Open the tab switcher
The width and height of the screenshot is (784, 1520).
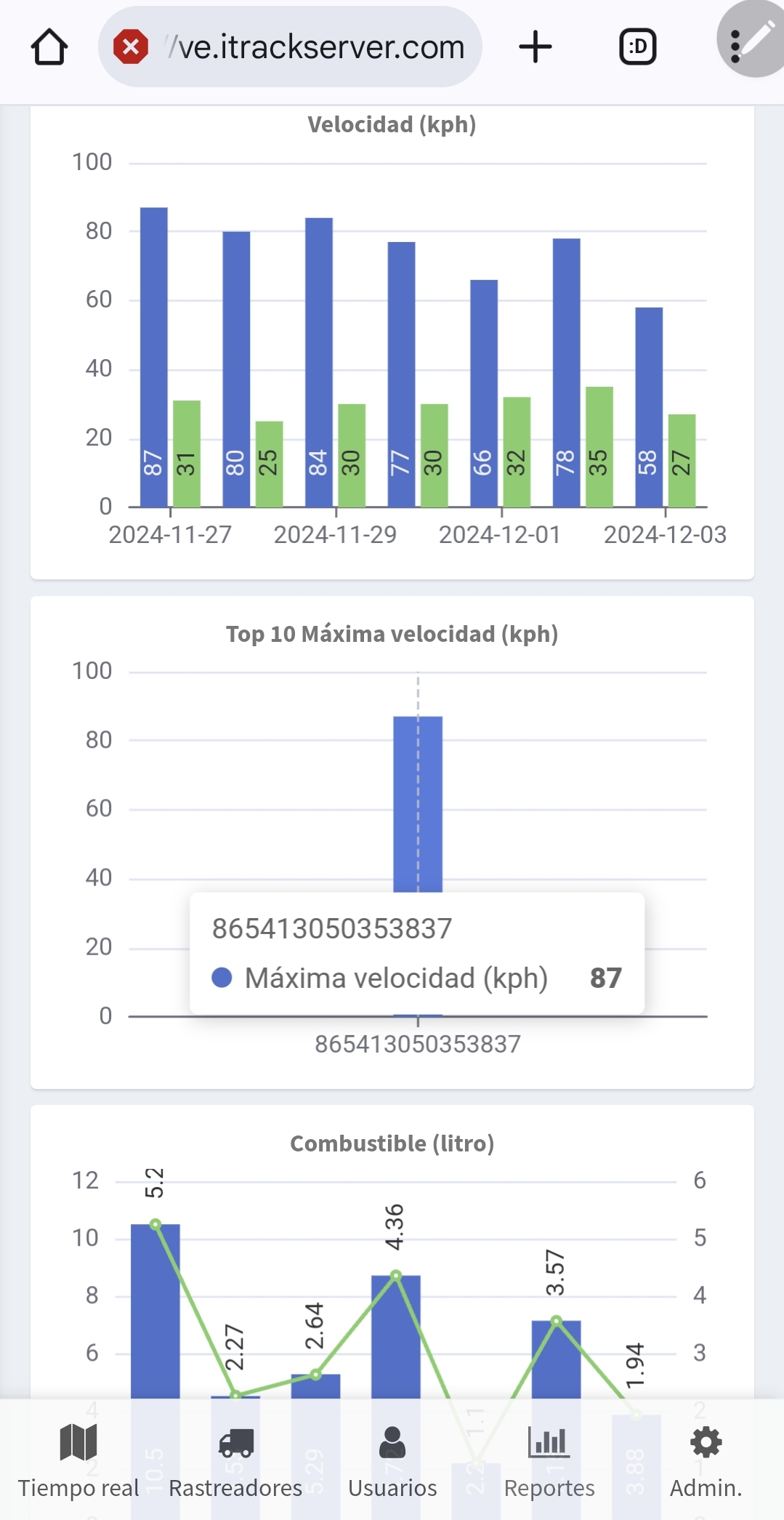point(637,47)
